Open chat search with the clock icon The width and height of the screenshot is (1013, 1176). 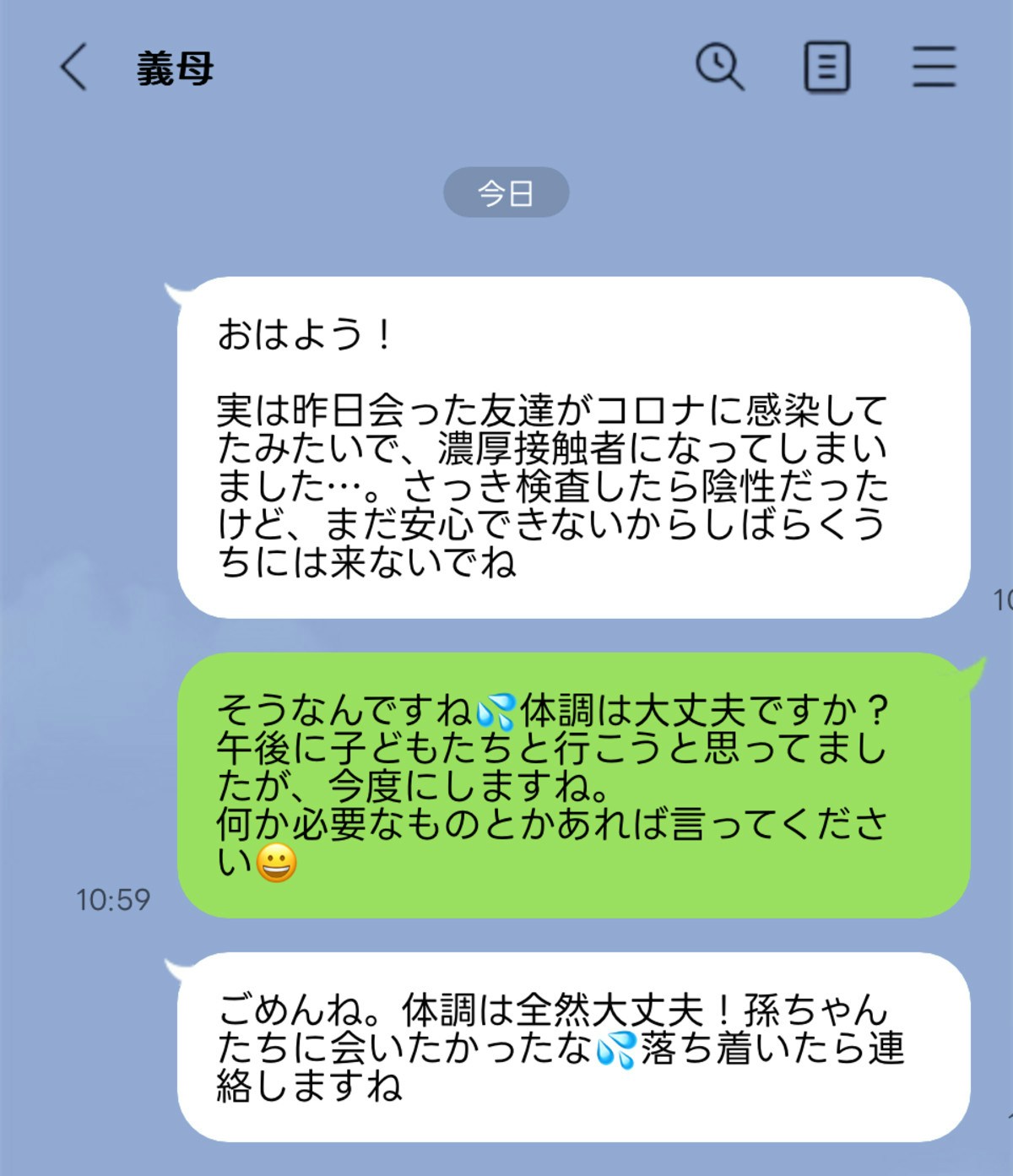coord(719,67)
